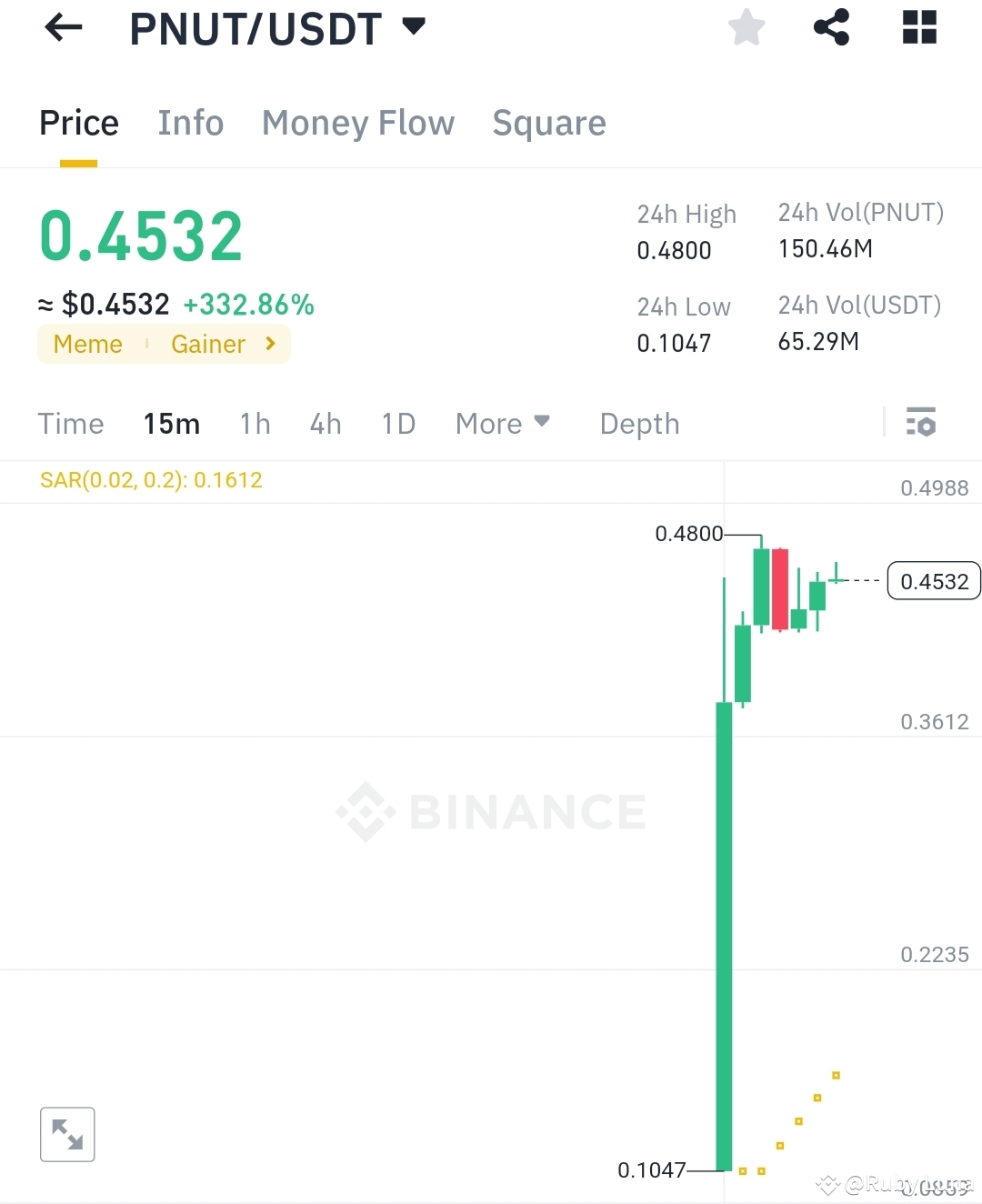Share the PNUT/USDT chart
982x1204 pixels.
[x=831, y=27]
